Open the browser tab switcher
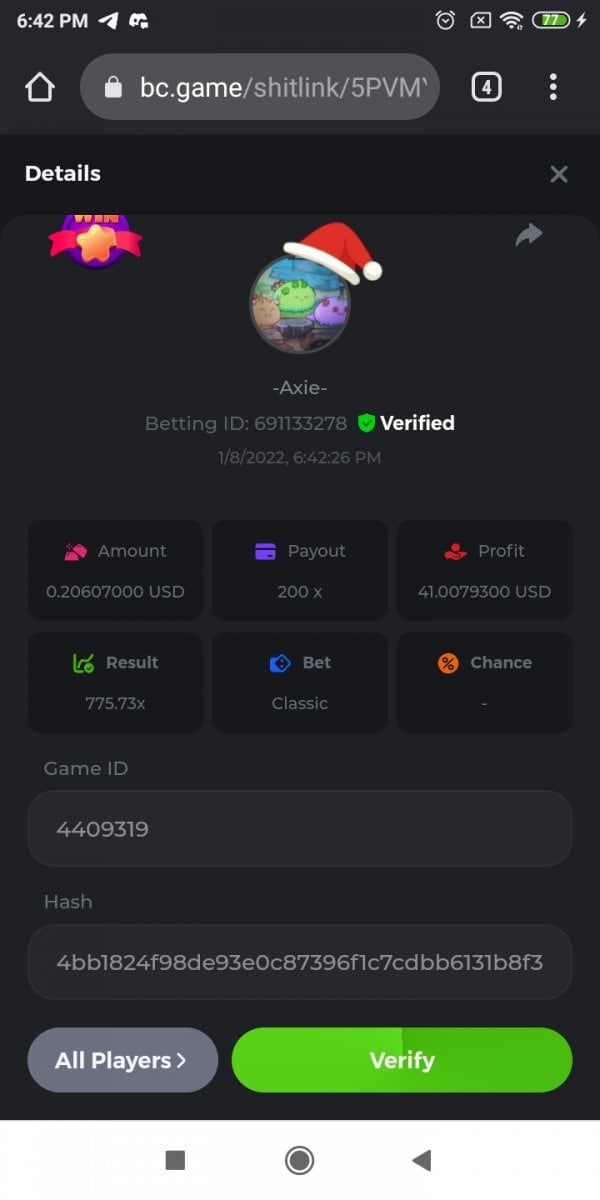600x1200 pixels. [486, 87]
